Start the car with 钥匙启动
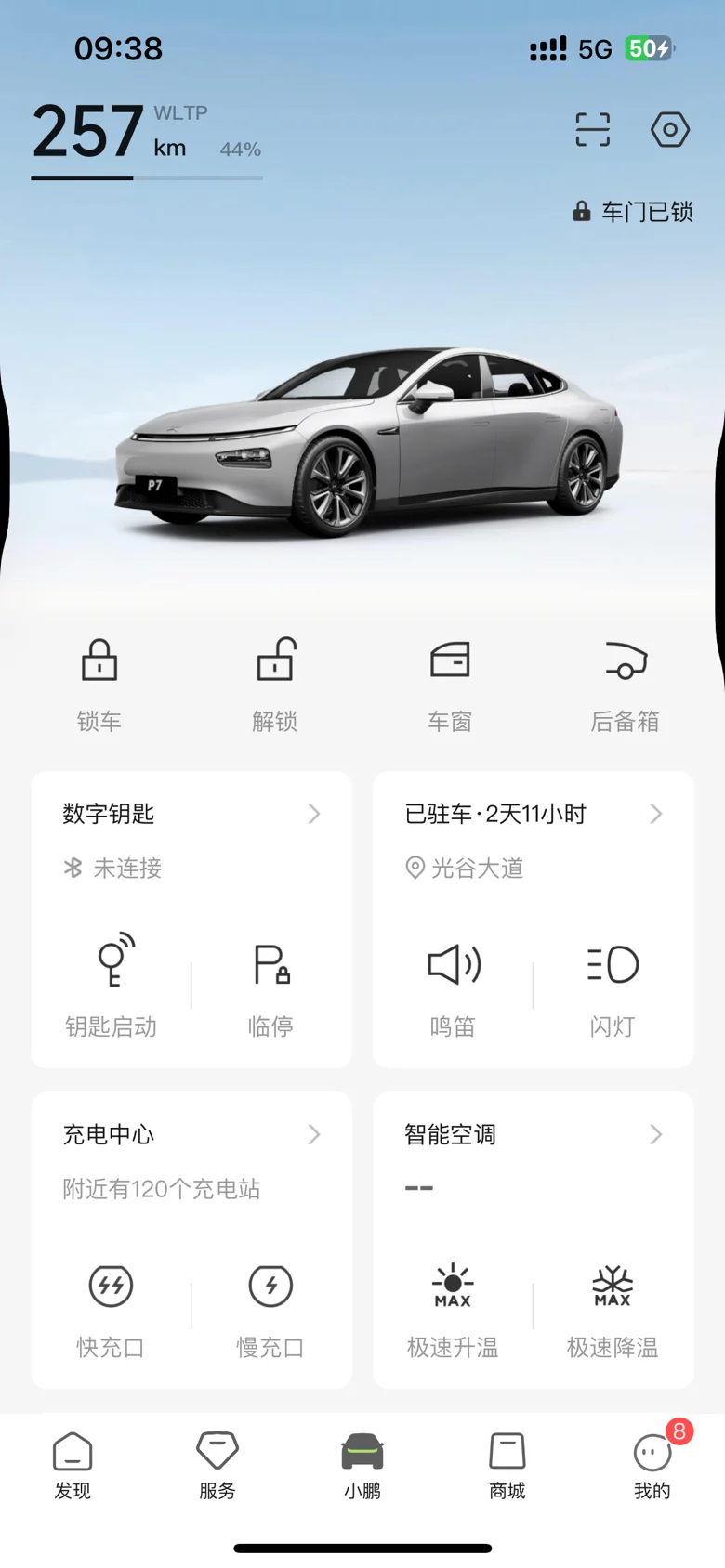 [112, 987]
